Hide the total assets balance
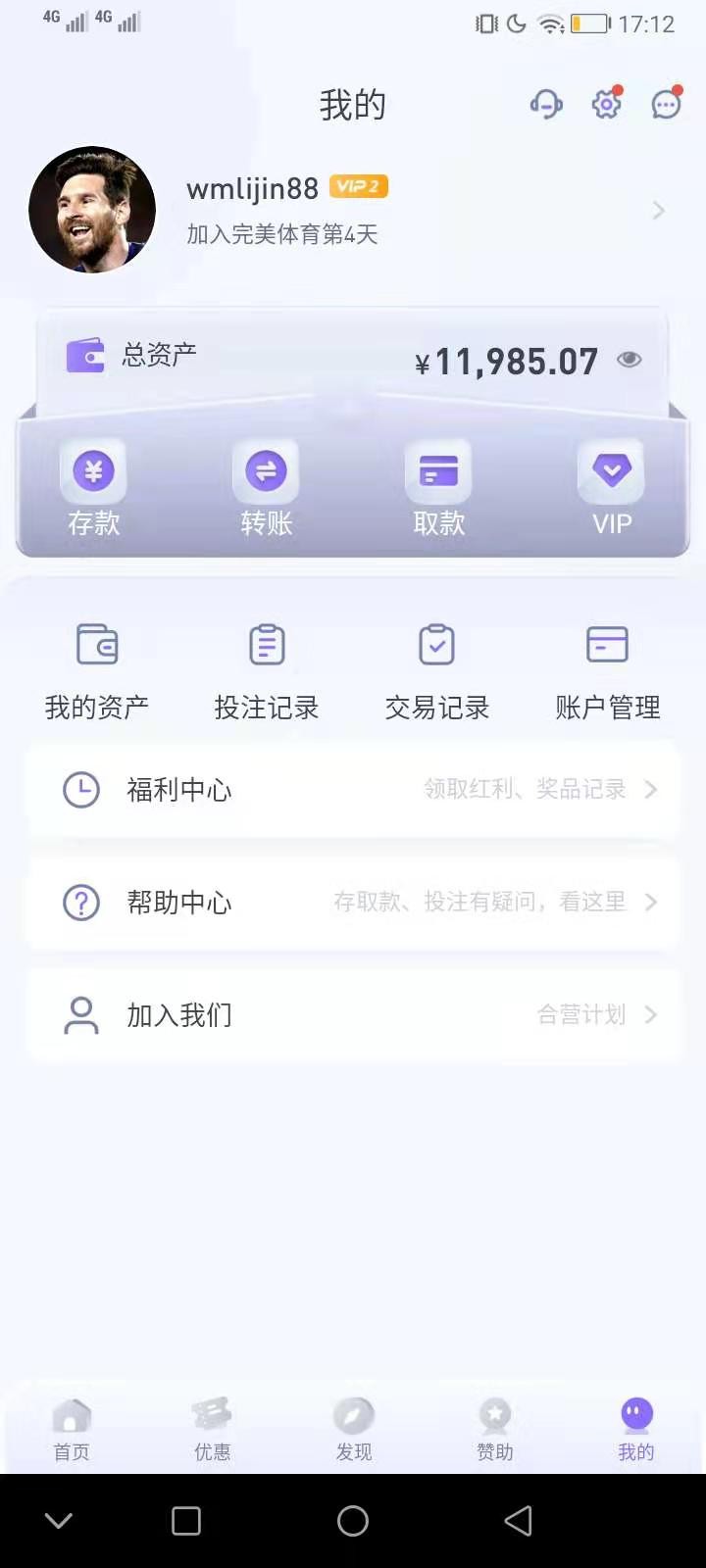Viewport: 706px width, 1568px height. pos(630,360)
